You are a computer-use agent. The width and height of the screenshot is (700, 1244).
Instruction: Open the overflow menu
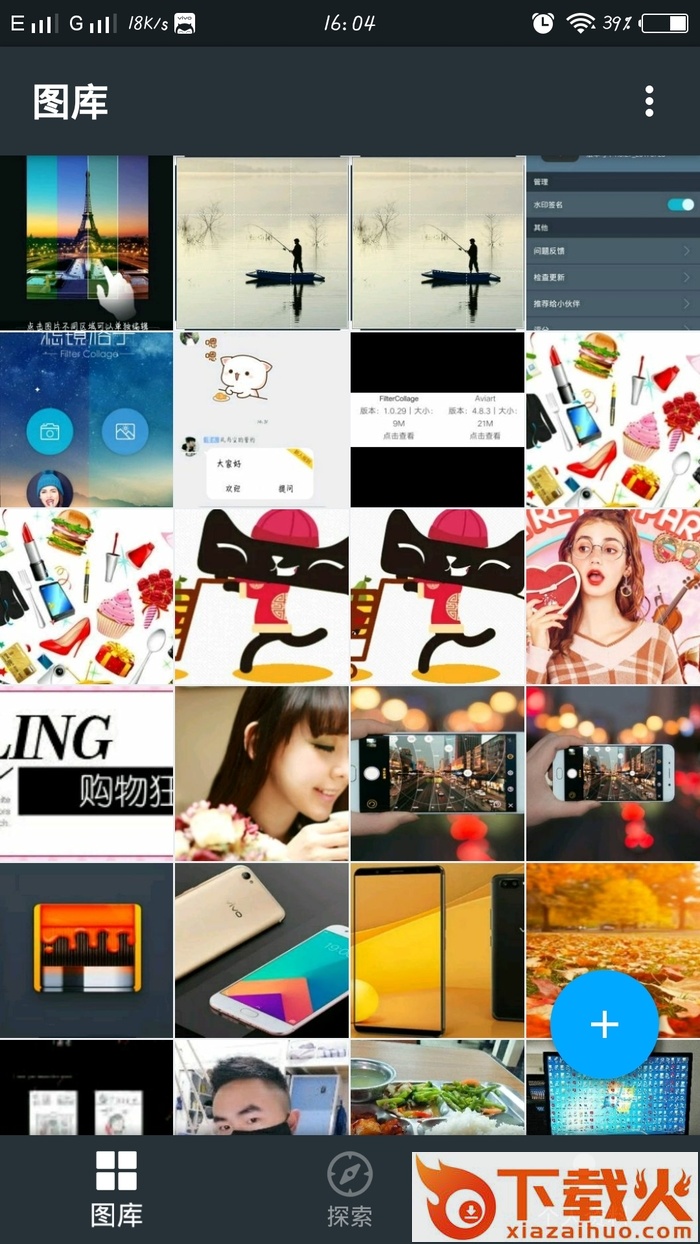tap(649, 101)
